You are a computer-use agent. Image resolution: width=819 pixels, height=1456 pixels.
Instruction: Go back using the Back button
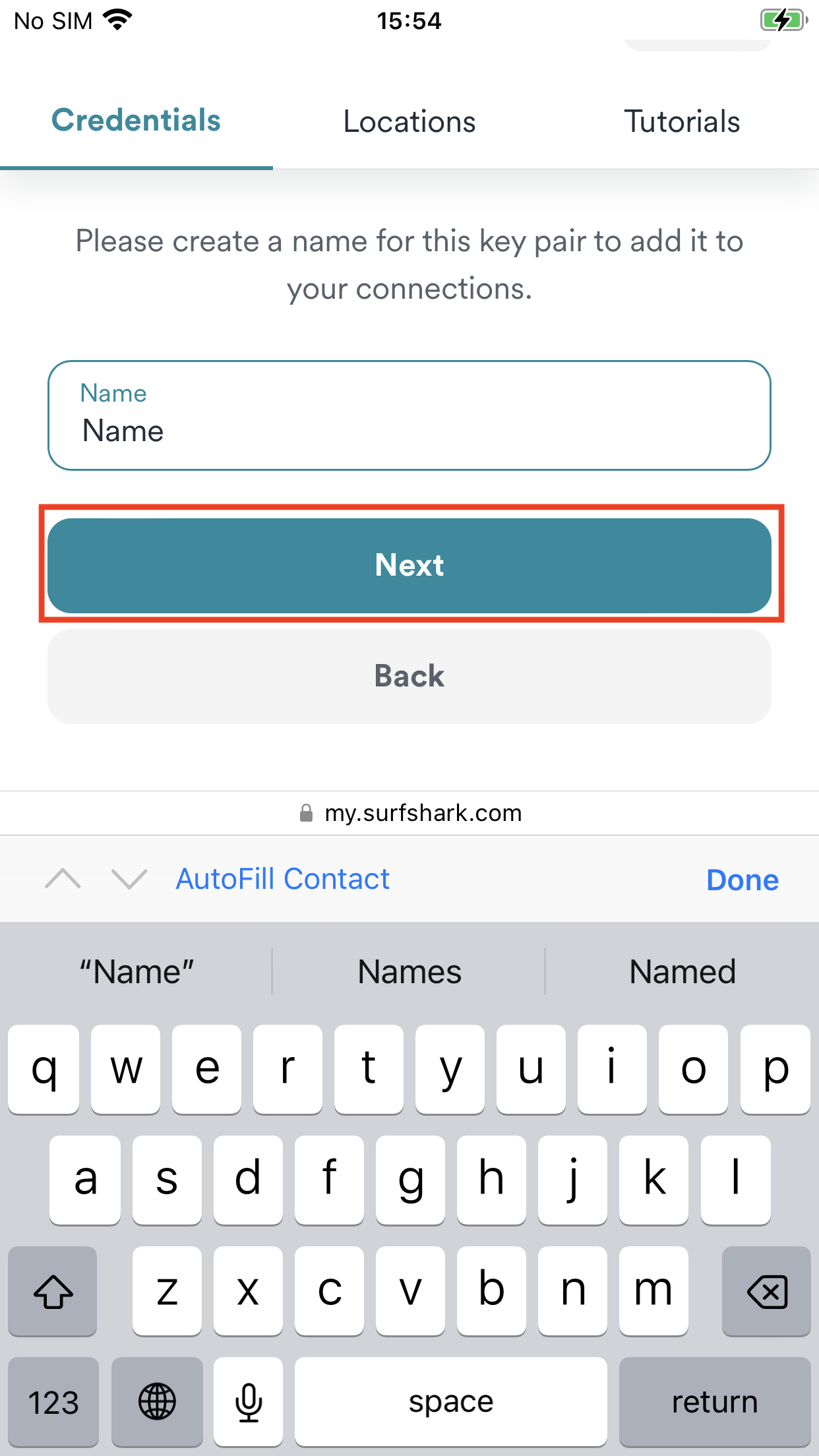pyautogui.click(x=409, y=676)
